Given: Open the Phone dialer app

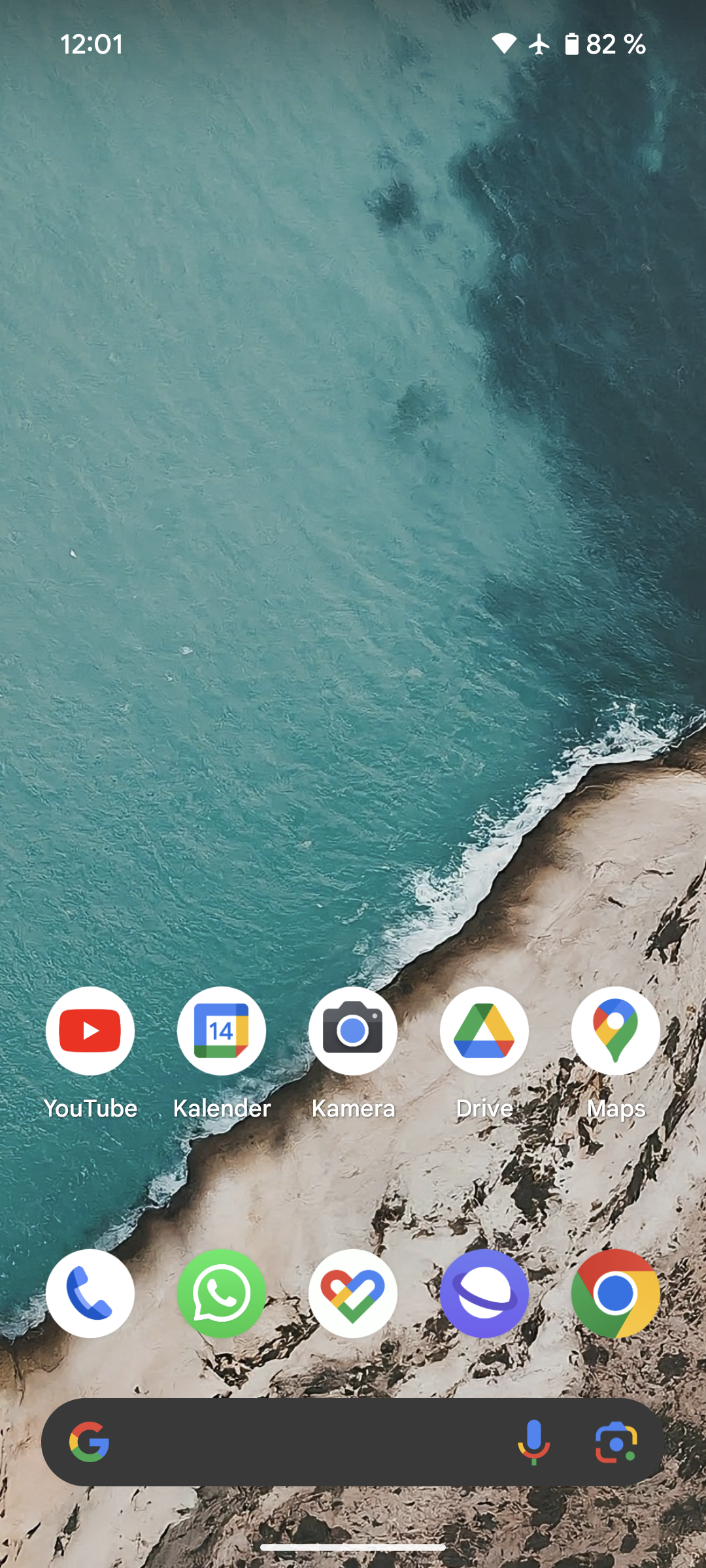Looking at the screenshot, I should (x=90, y=1294).
